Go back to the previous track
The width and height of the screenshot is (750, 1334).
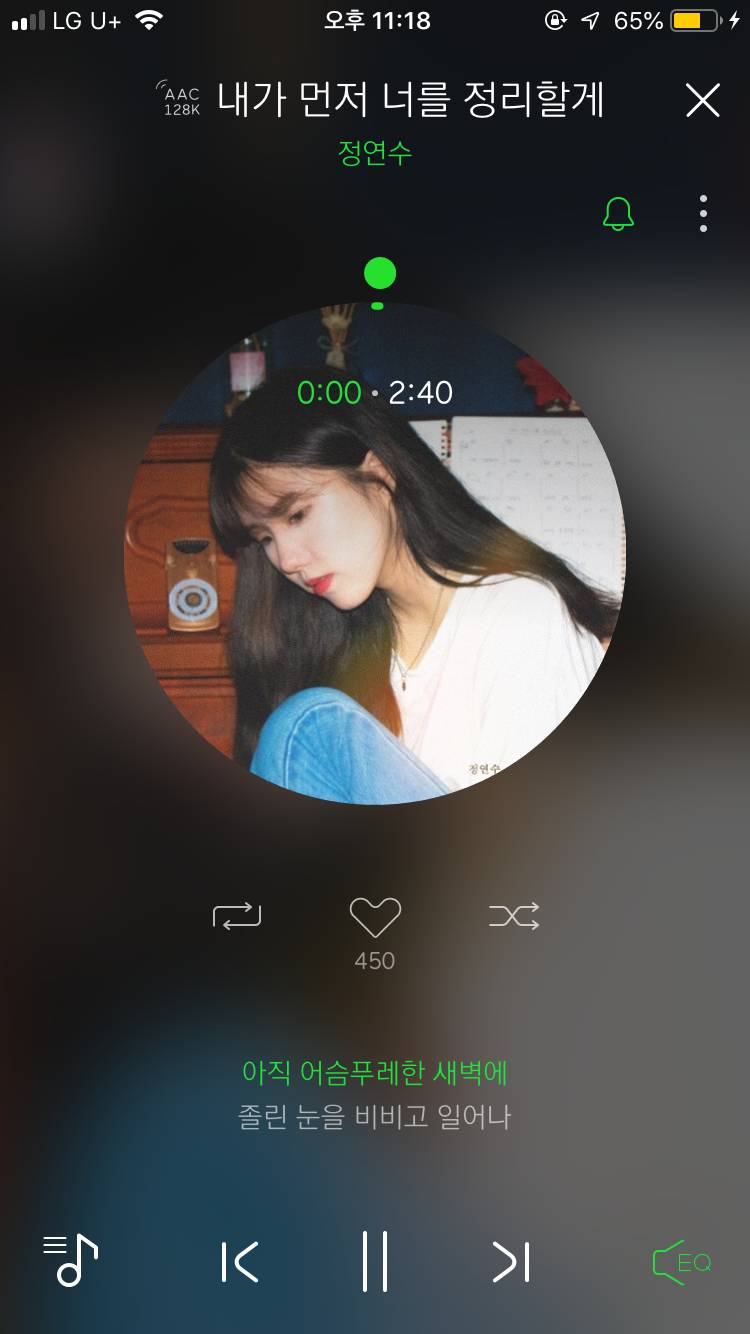pyautogui.click(x=239, y=1262)
